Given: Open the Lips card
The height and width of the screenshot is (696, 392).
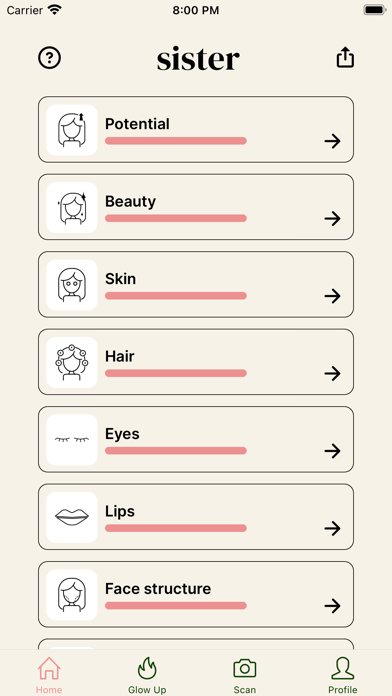Looking at the screenshot, I should pyautogui.click(x=196, y=517).
